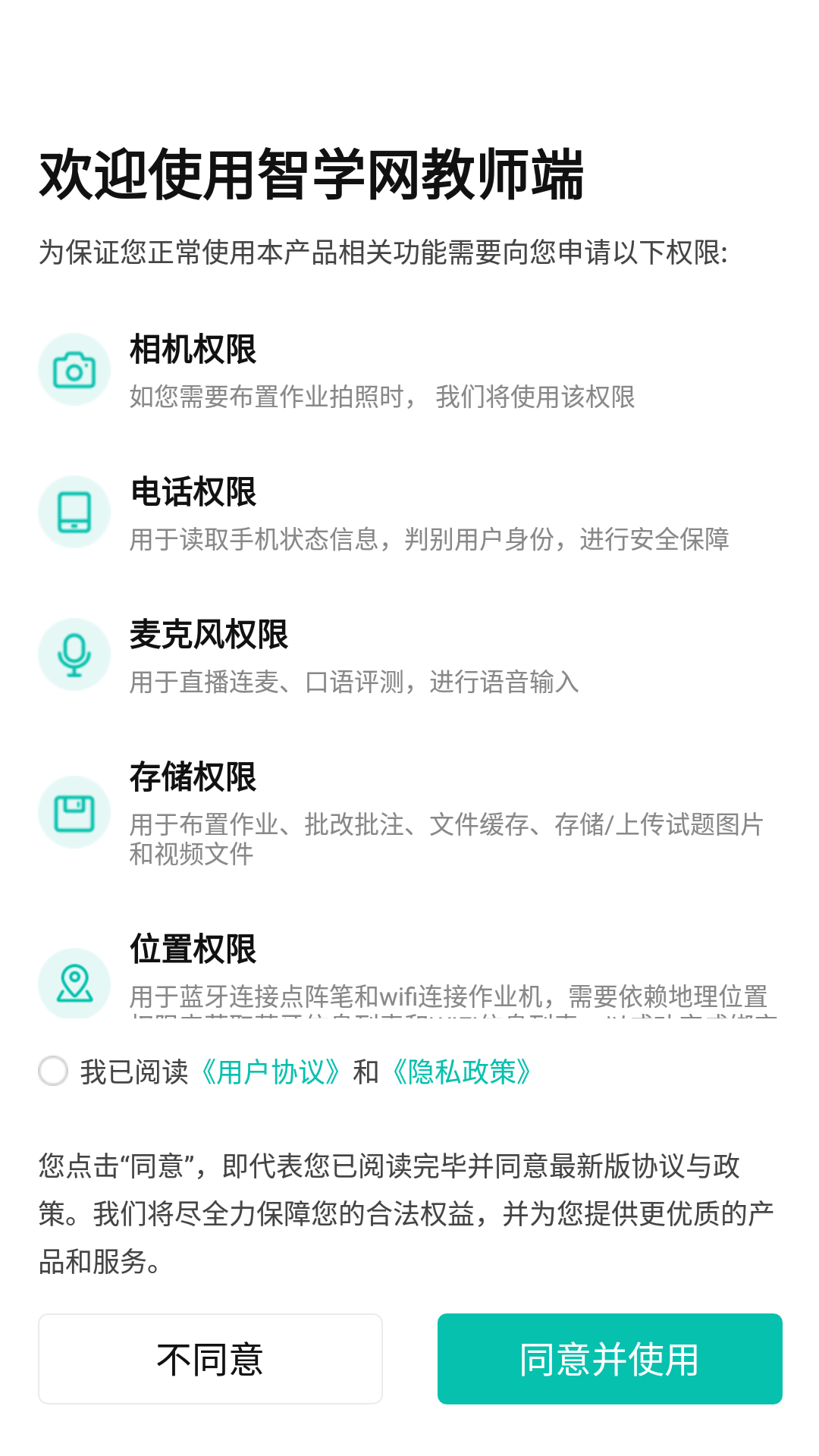Tap 同意并使用 to accept

(x=610, y=1359)
